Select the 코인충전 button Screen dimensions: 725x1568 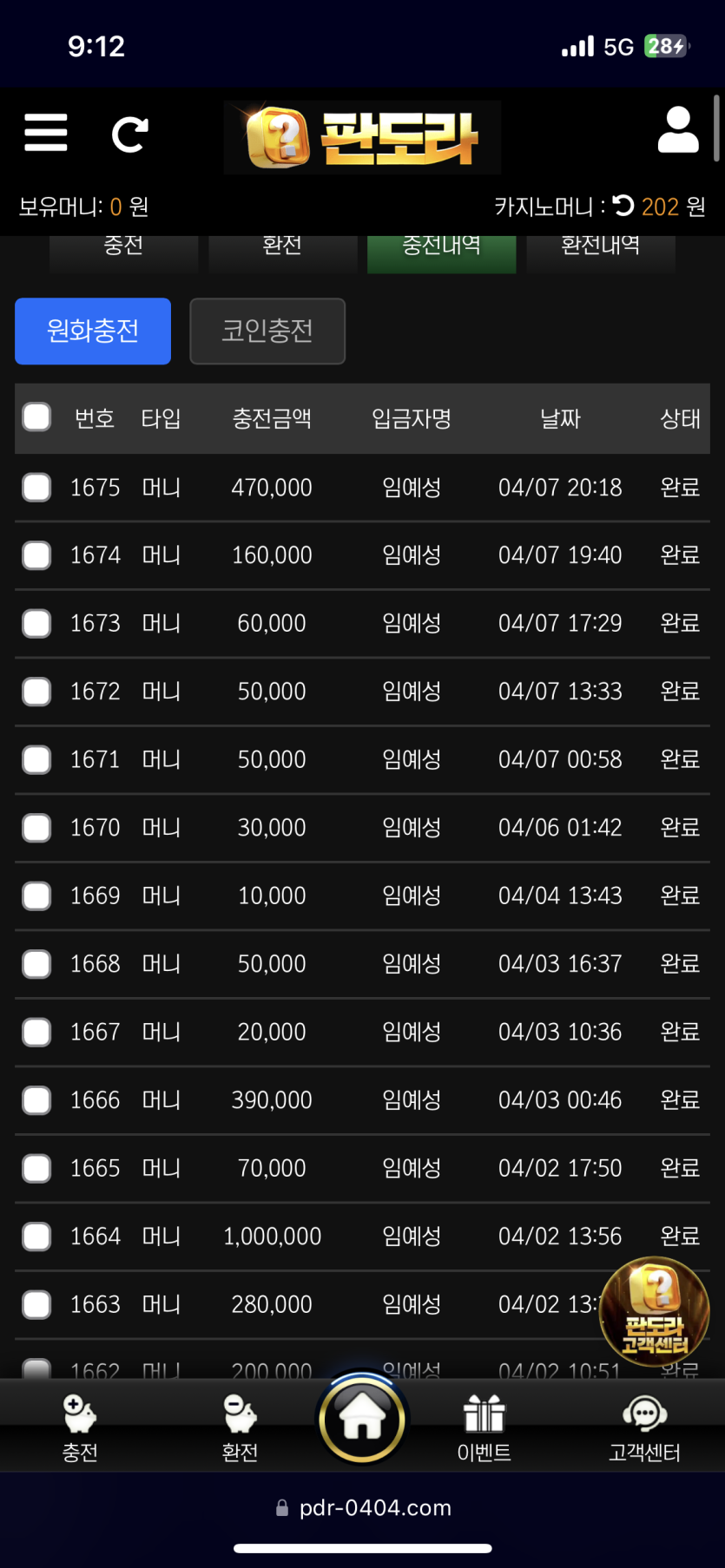click(267, 331)
